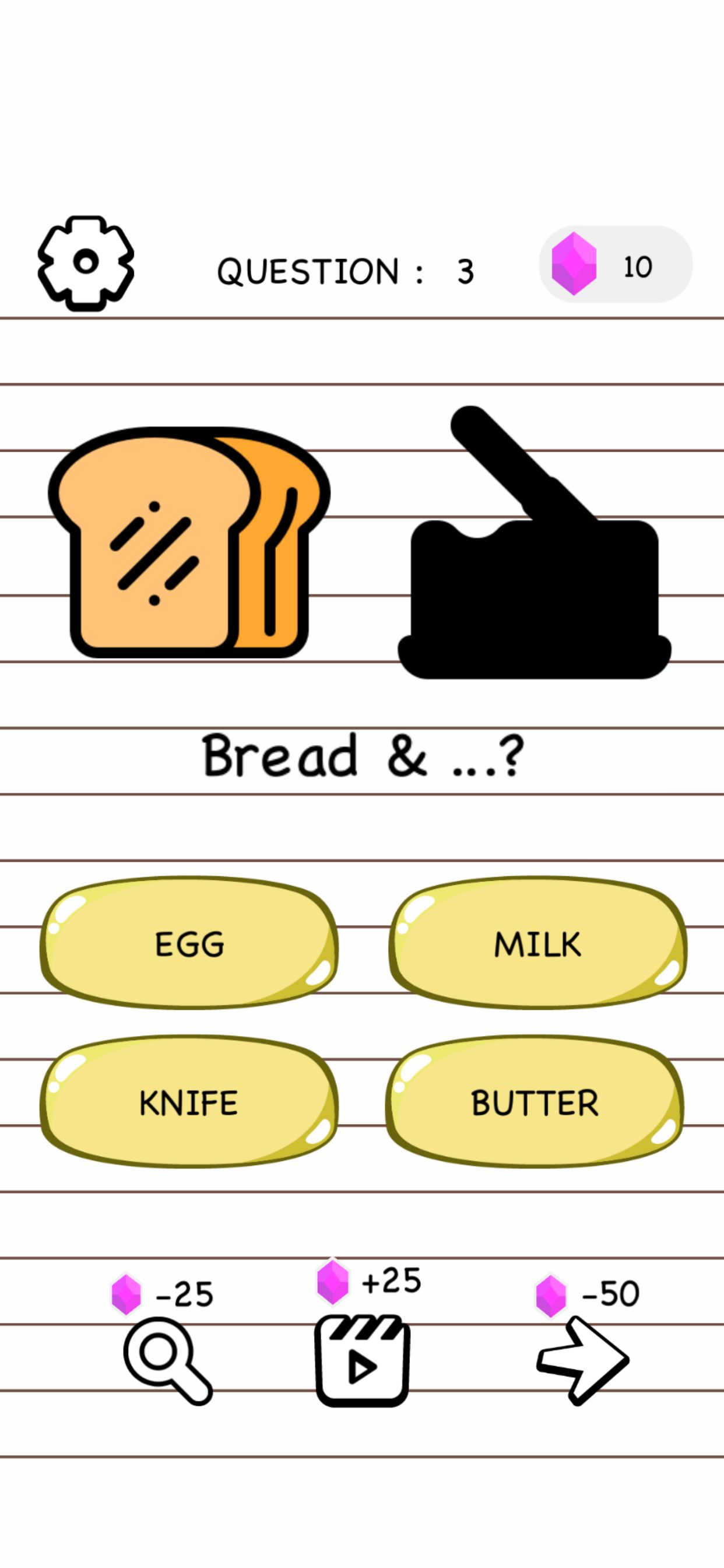Skip this question with the arrow
724x1568 pixels.
[583, 1361]
